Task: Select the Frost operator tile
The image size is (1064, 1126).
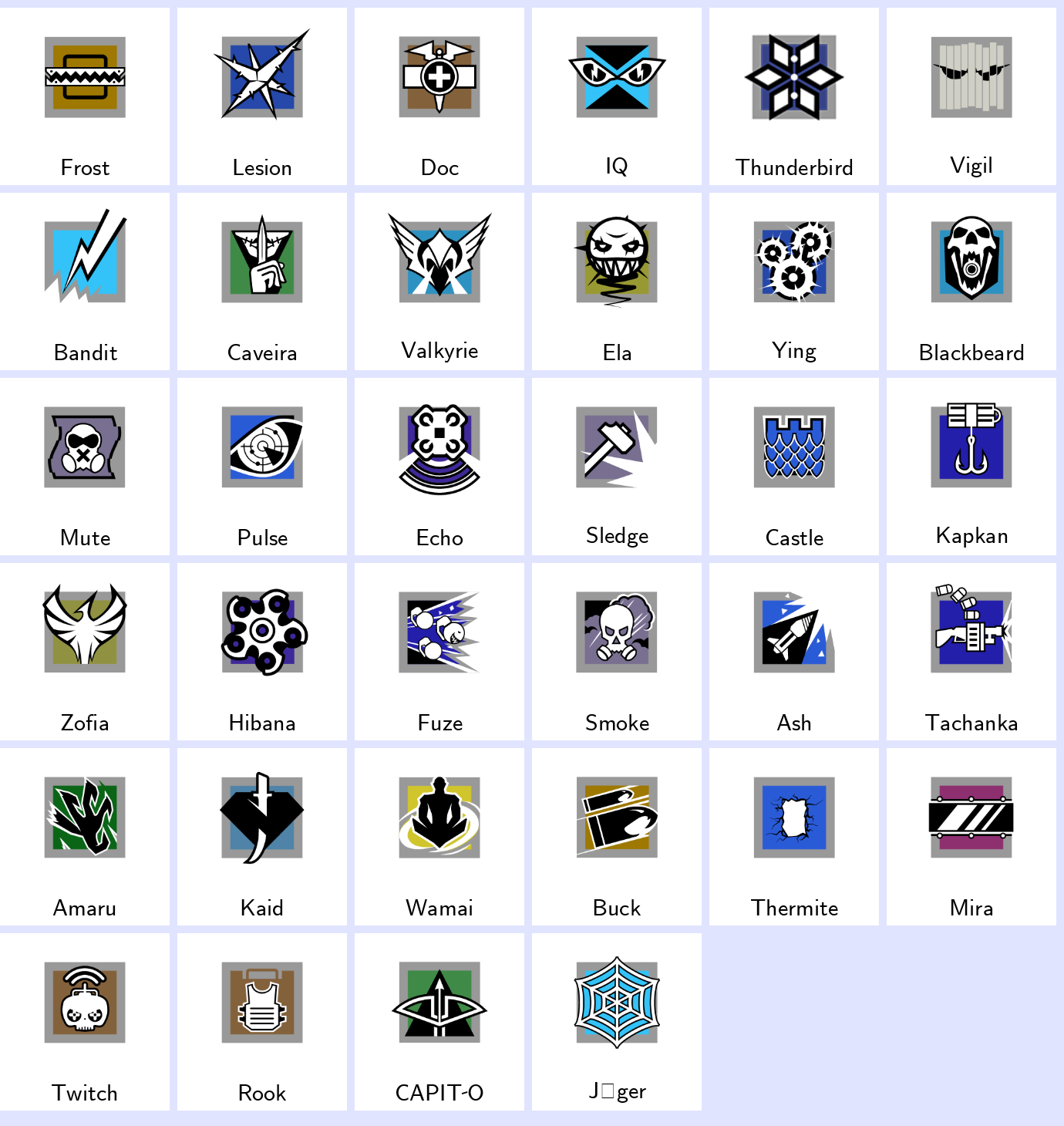Action: coord(85,96)
